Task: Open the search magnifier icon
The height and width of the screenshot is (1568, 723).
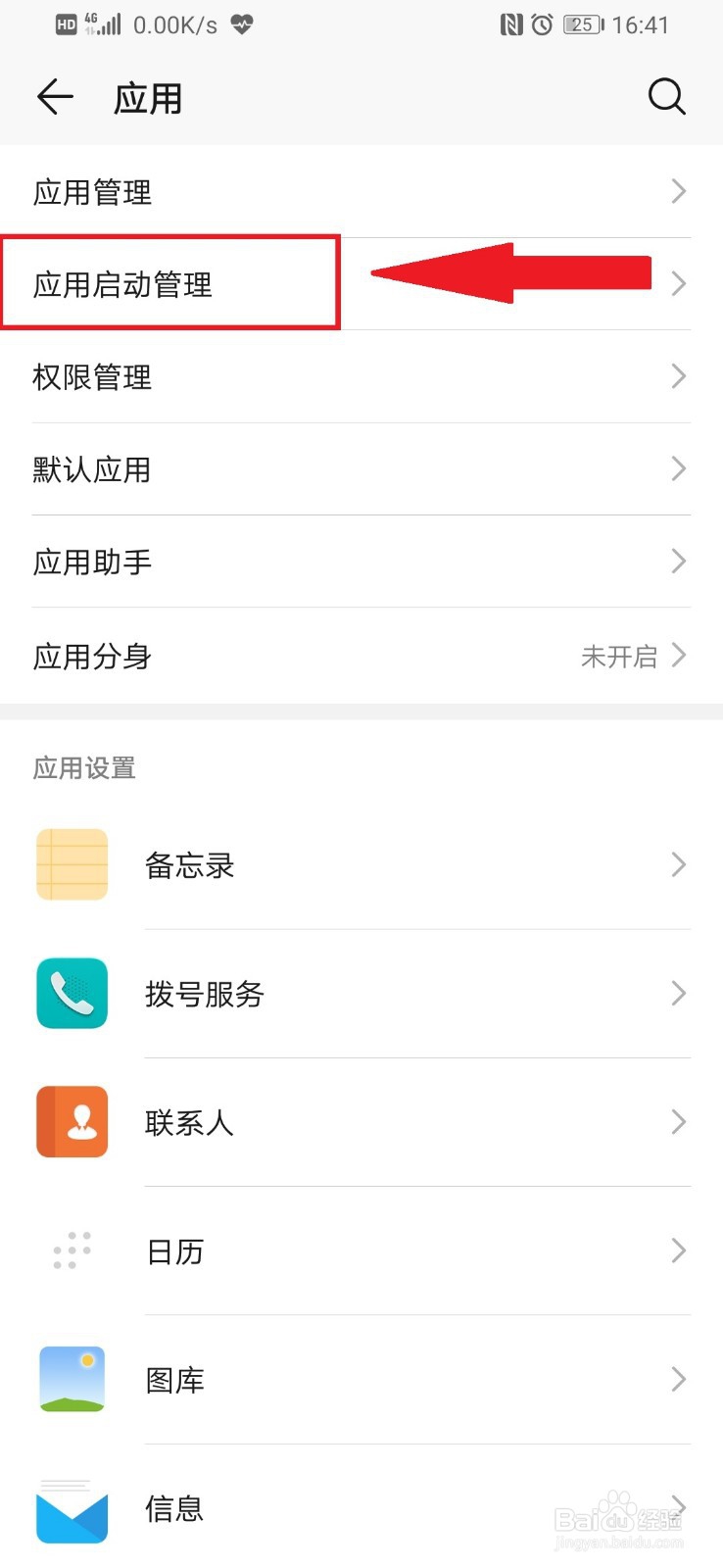Action: (x=667, y=97)
